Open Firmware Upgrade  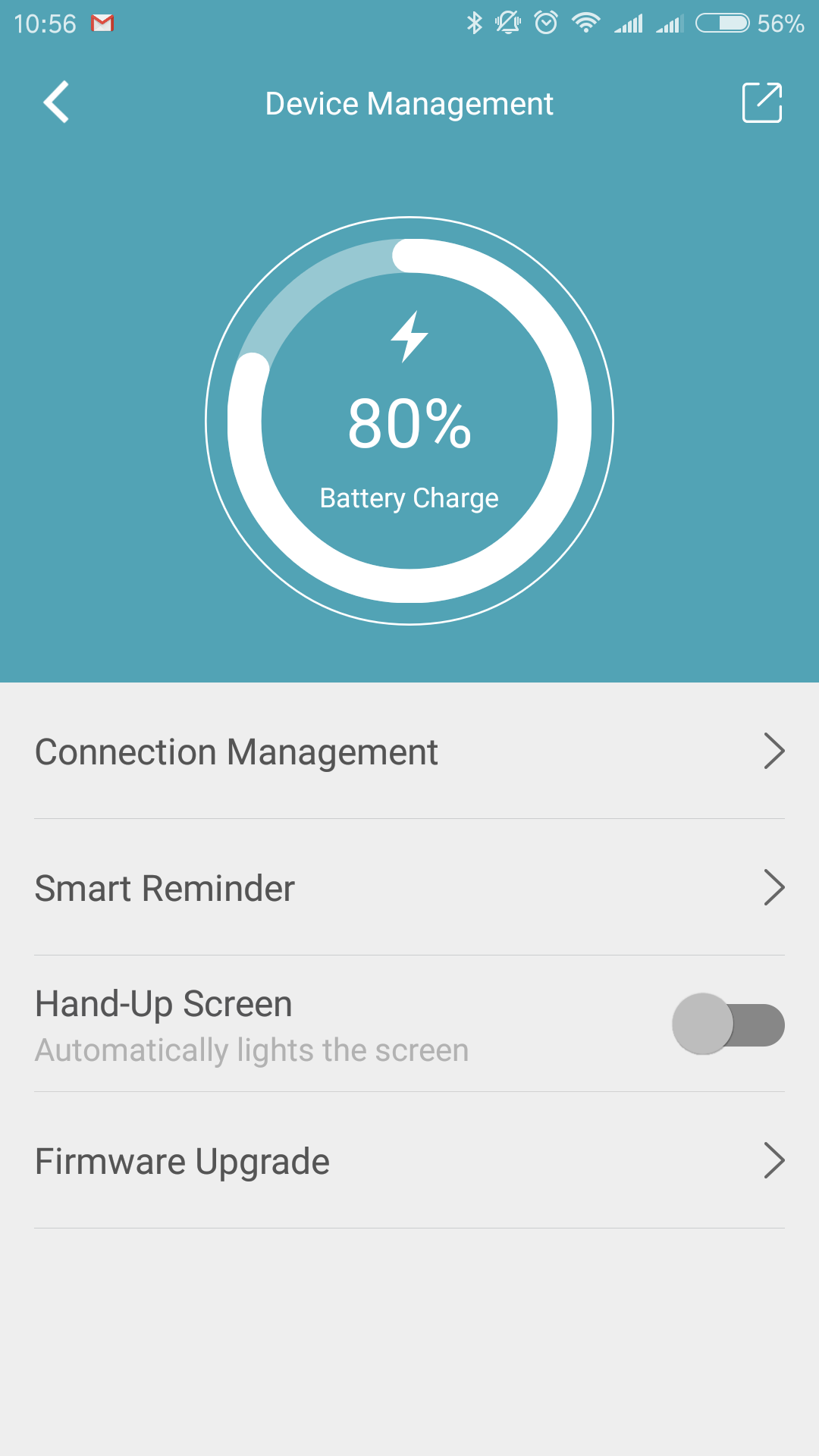click(409, 1161)
